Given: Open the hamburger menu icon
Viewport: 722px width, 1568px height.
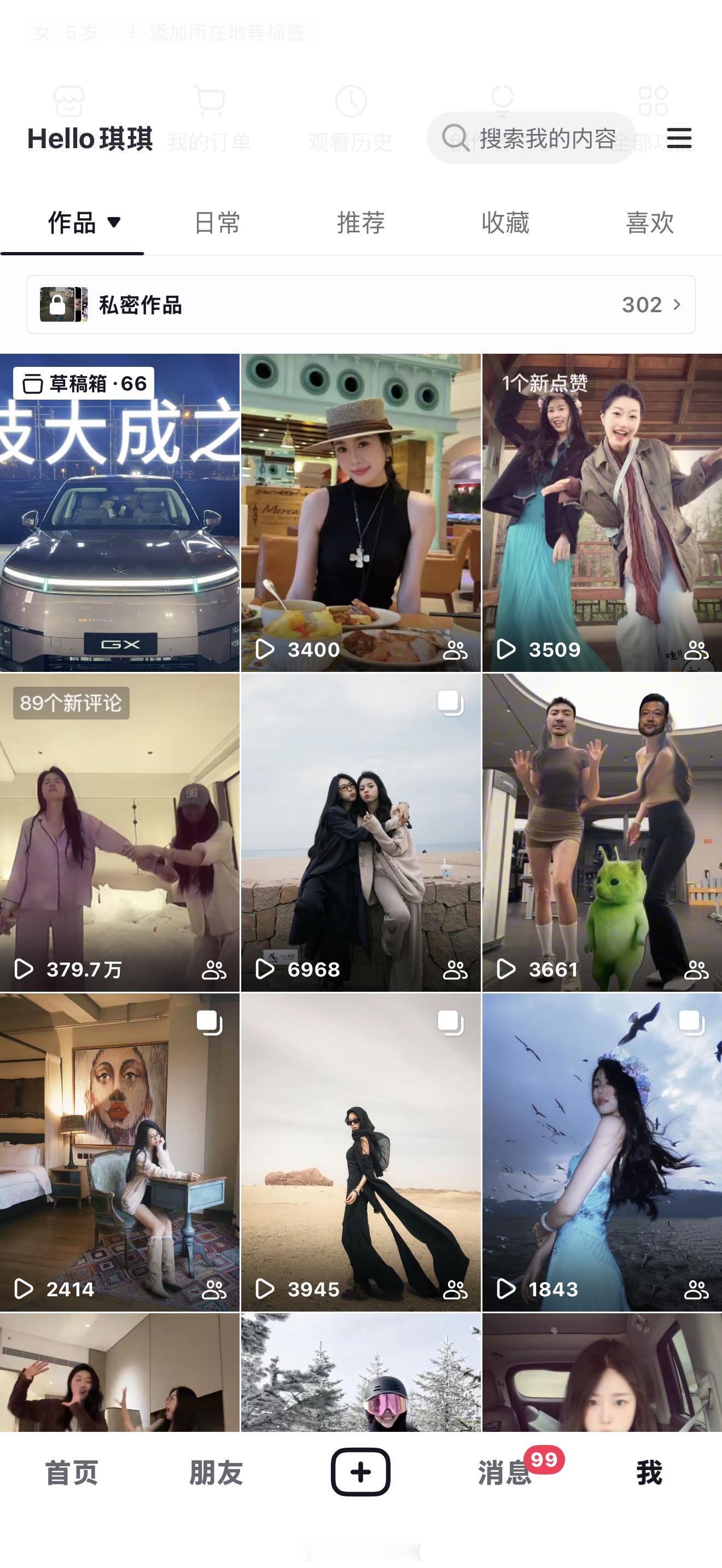Looking at the screenshot, I should click(x=679, y=138).
